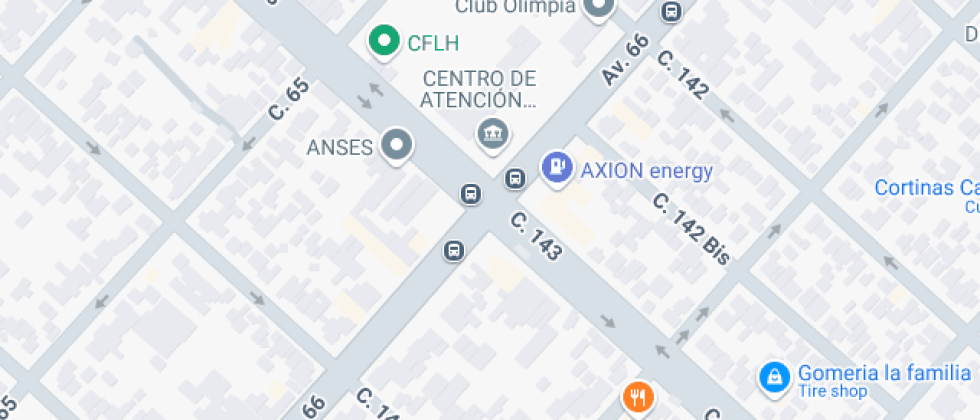Open the Centro de Atención marker

click(492, 131)
